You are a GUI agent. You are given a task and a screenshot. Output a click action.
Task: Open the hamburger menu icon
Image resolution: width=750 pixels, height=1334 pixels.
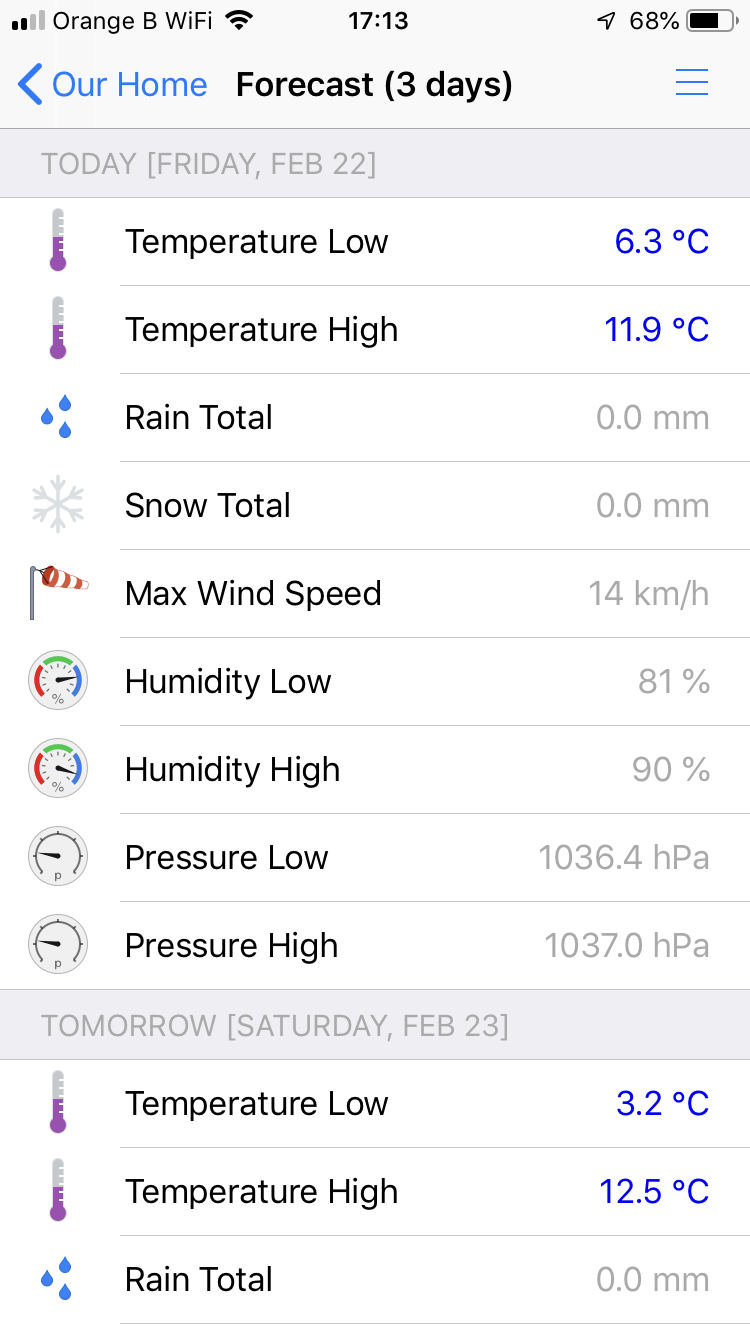coord(692,83)
